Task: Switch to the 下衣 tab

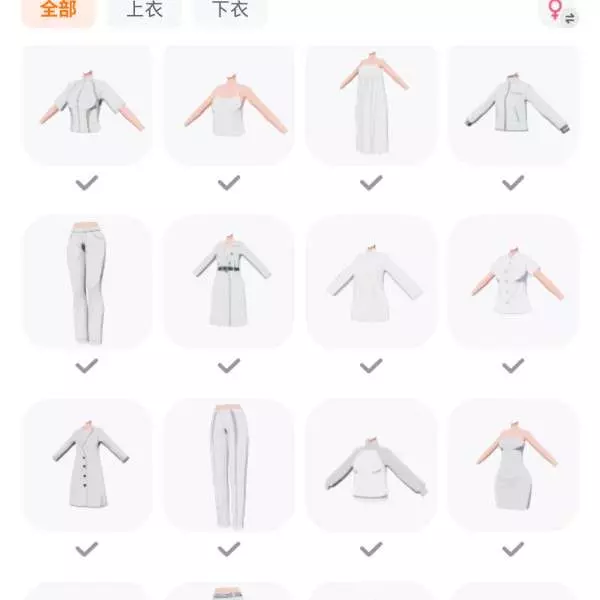Action: pos(229,10)
